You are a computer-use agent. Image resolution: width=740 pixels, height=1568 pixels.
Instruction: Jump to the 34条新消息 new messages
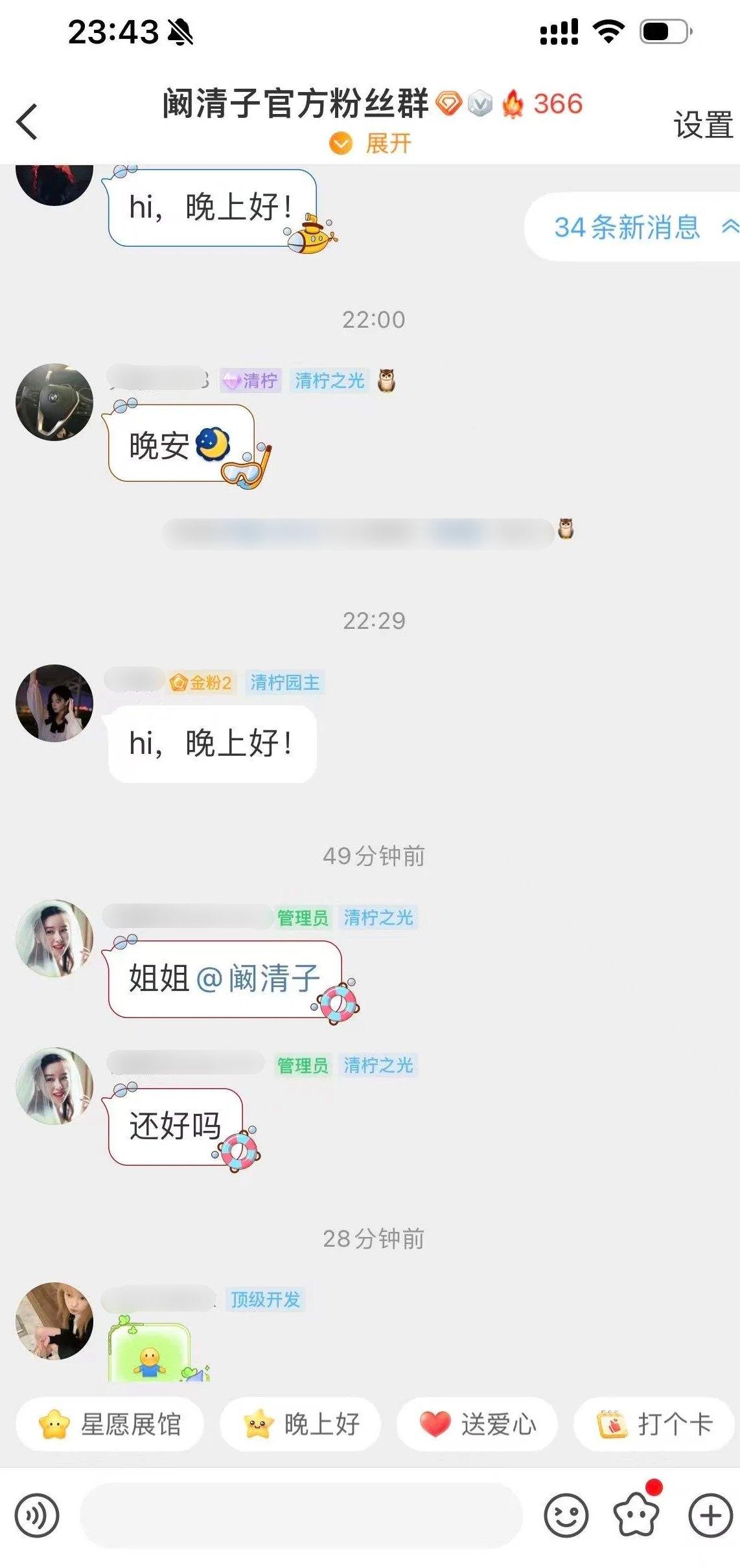click(x=632, y=227)
